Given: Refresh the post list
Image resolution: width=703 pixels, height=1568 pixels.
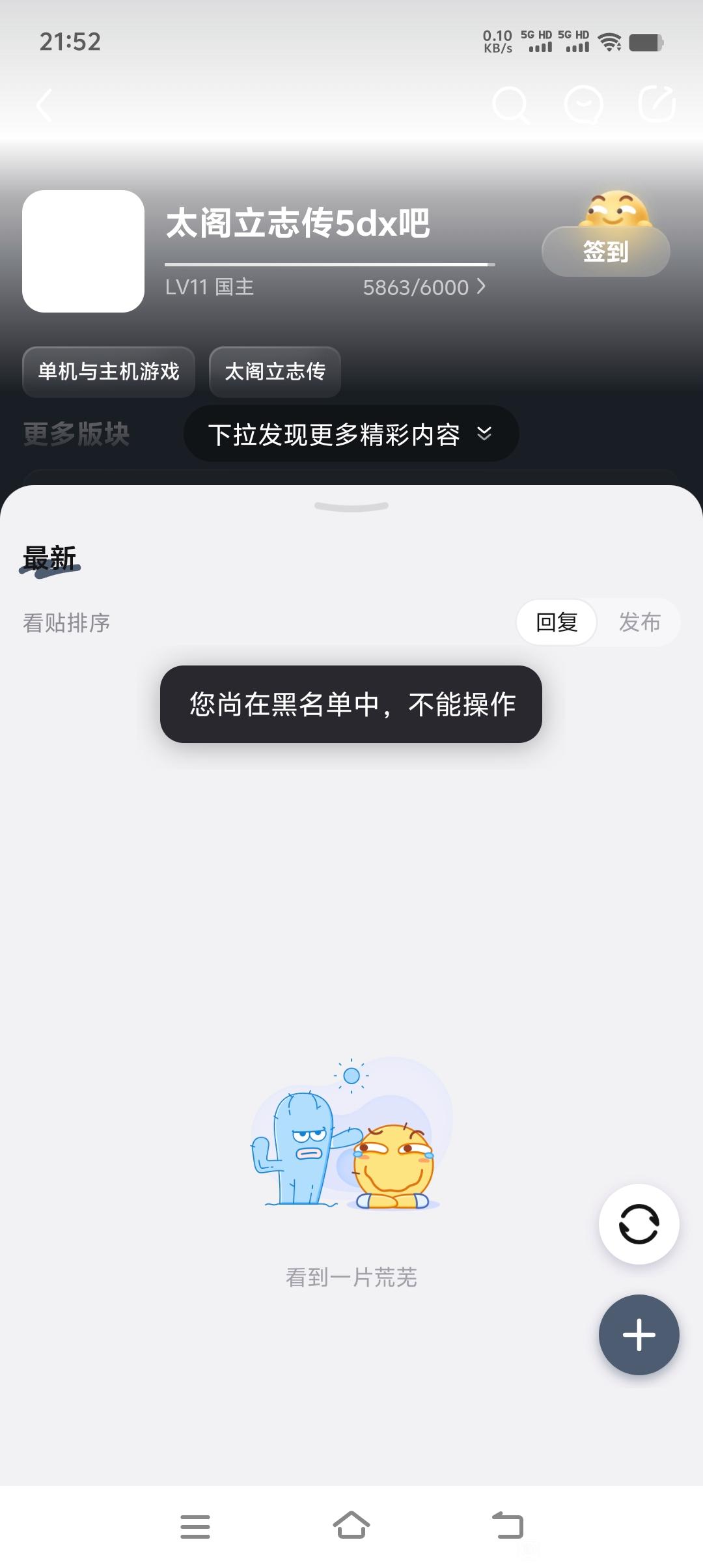Looking at the screenshot, I should (639, 1224).
